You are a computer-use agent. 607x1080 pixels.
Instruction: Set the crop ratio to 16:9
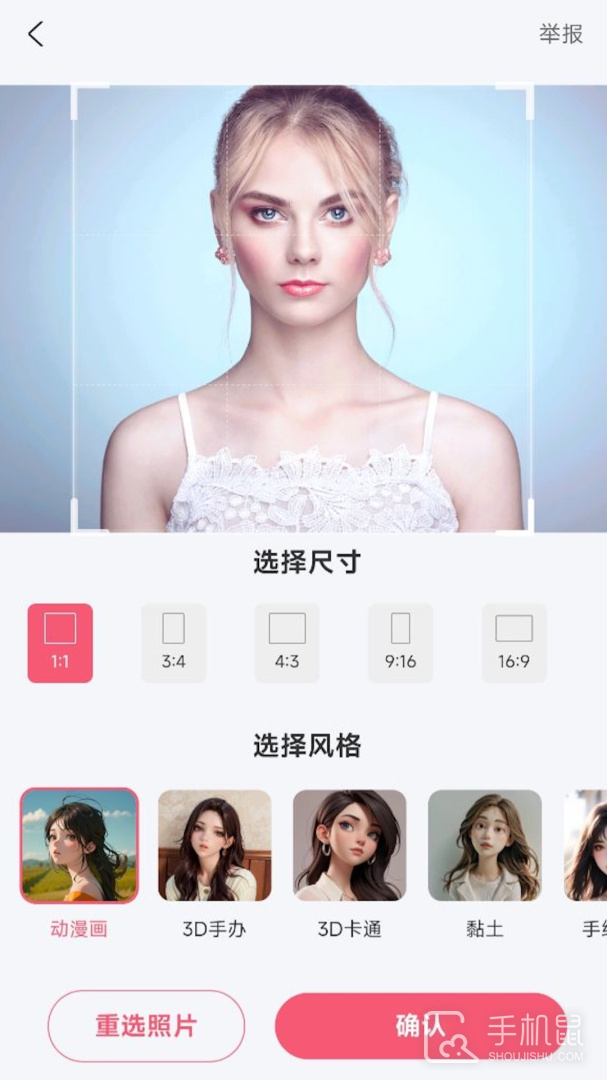514,643
